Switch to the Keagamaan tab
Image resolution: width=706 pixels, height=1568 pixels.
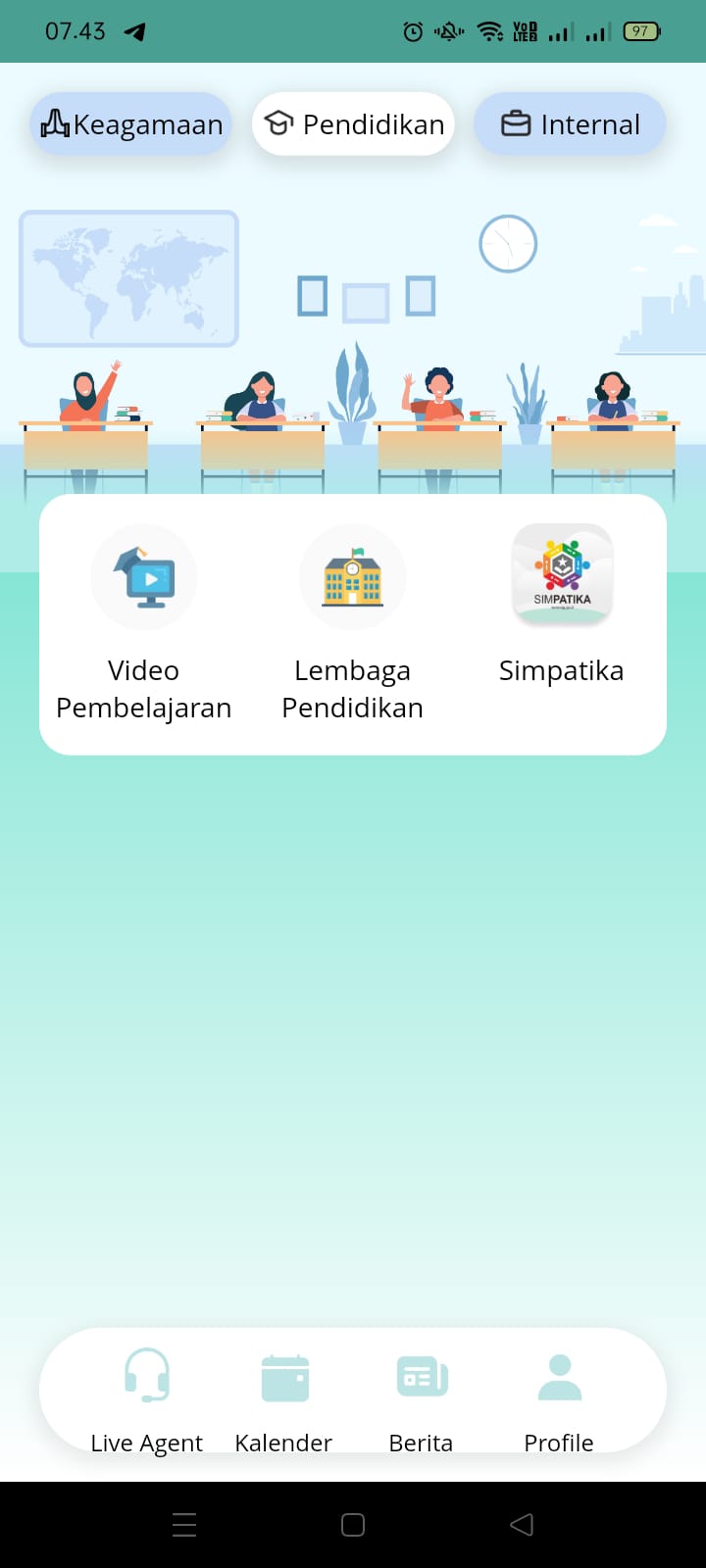click(x=131, y=124)
